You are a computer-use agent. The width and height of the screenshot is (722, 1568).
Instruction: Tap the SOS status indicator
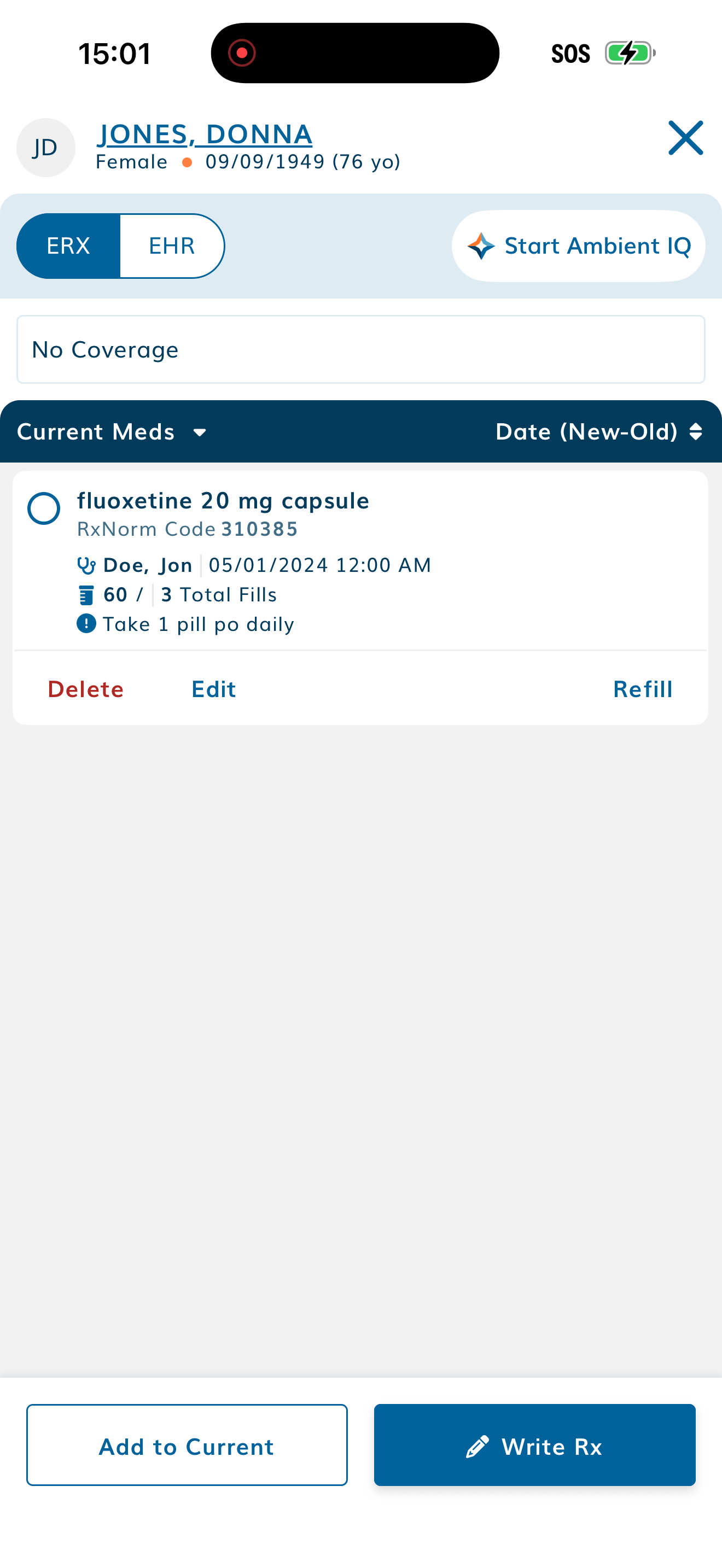(570, 53)
